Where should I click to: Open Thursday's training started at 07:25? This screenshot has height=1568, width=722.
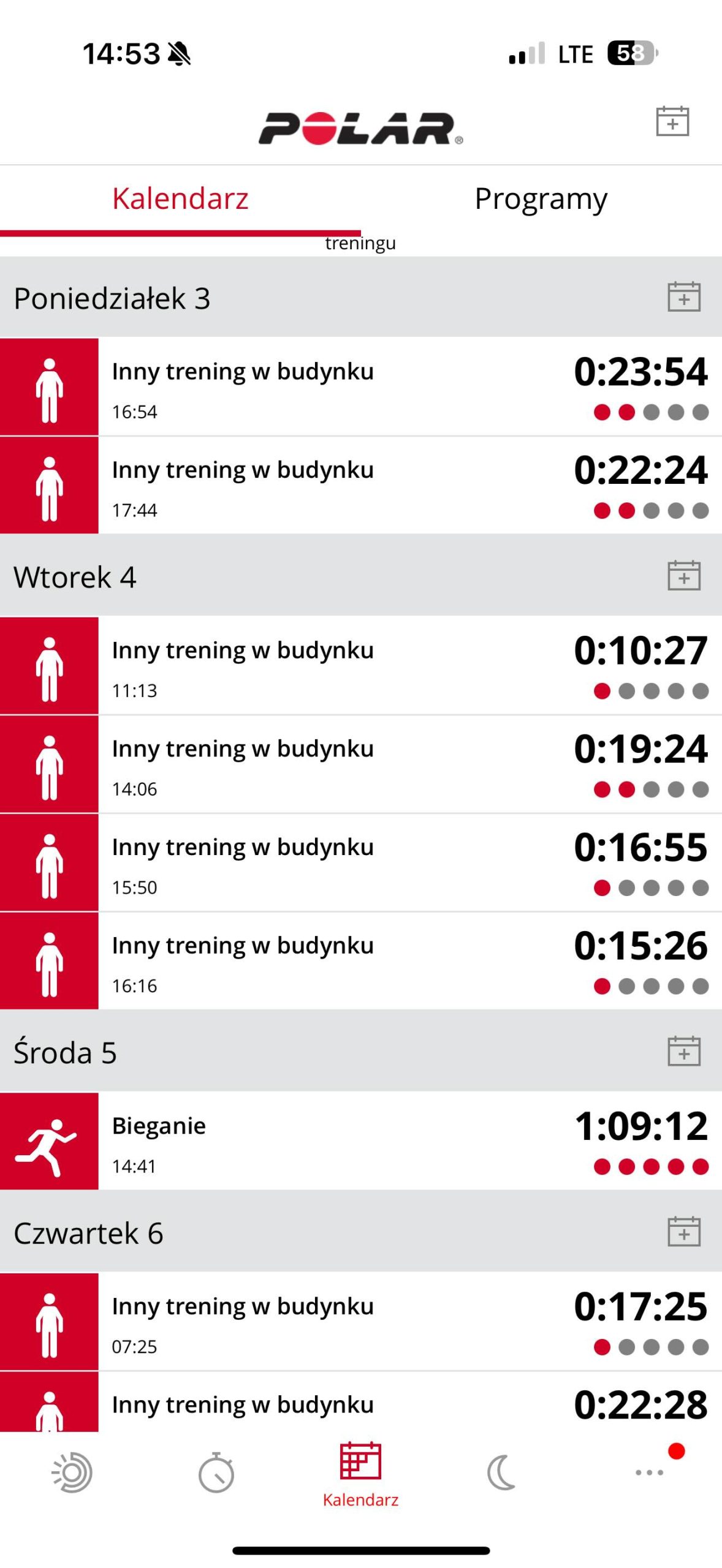pos(360,1322)
